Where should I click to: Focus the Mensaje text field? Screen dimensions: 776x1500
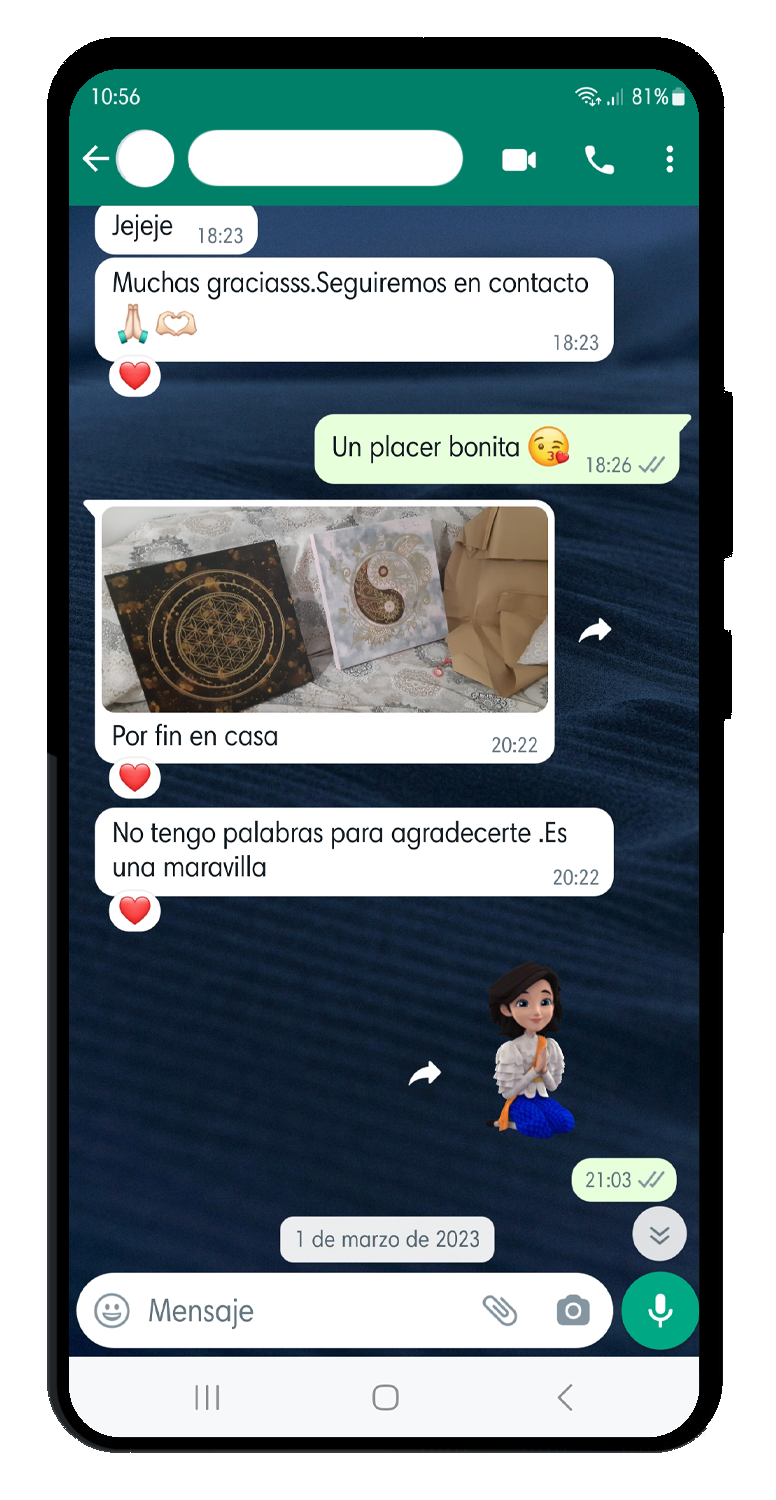click(x=305, y=1310)
